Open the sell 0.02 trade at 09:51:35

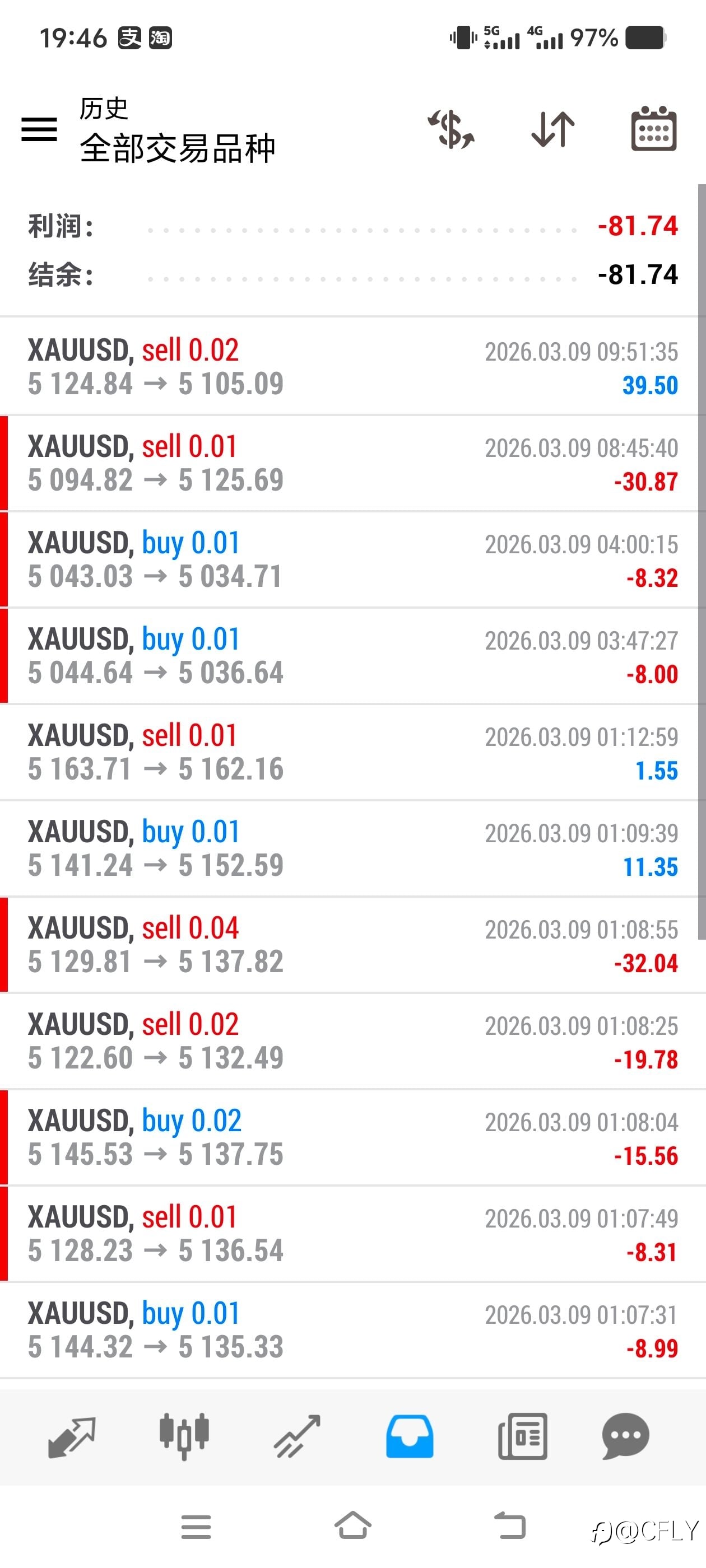(352, 366)
